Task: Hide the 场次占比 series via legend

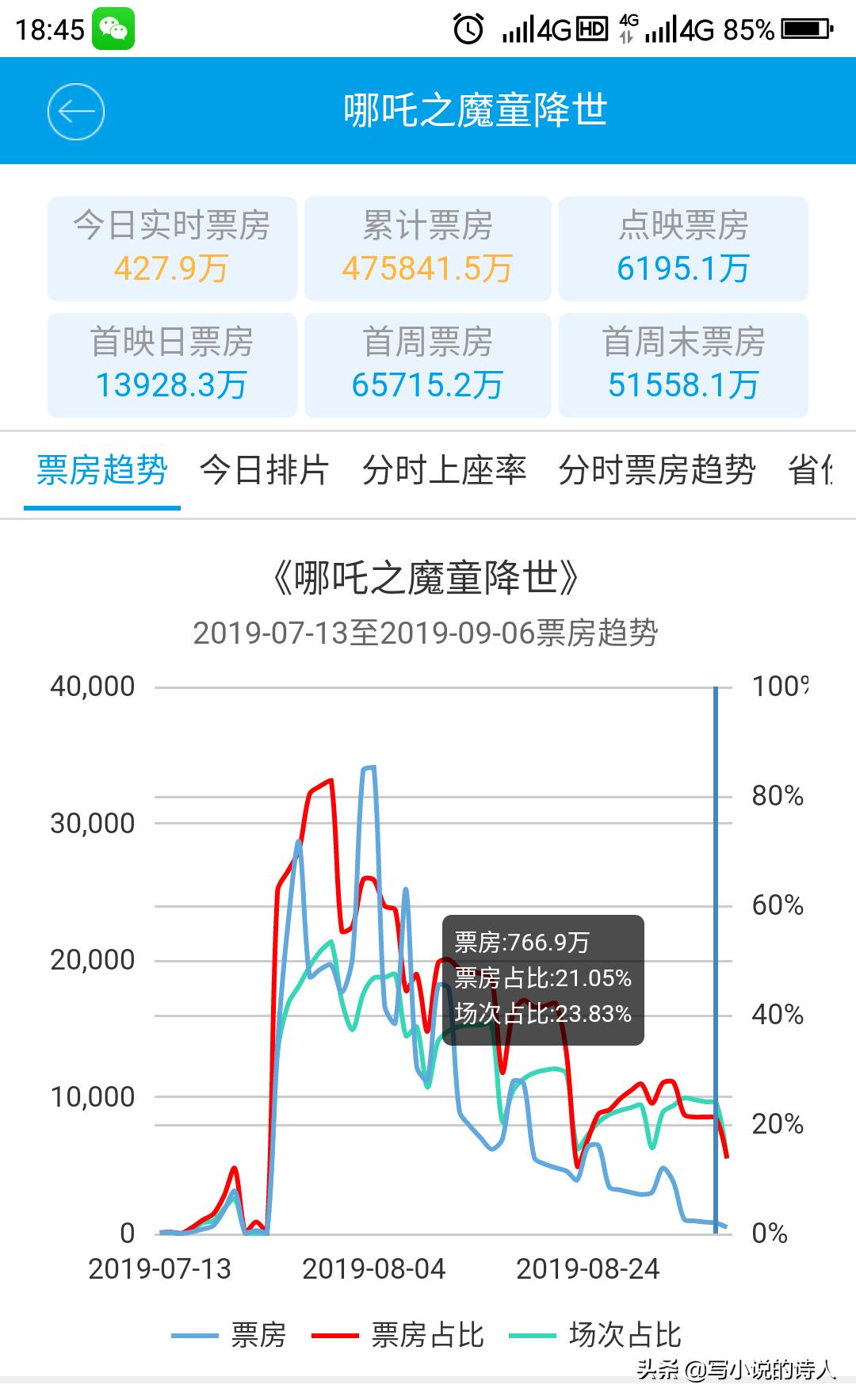Action: pos(594,1336)
